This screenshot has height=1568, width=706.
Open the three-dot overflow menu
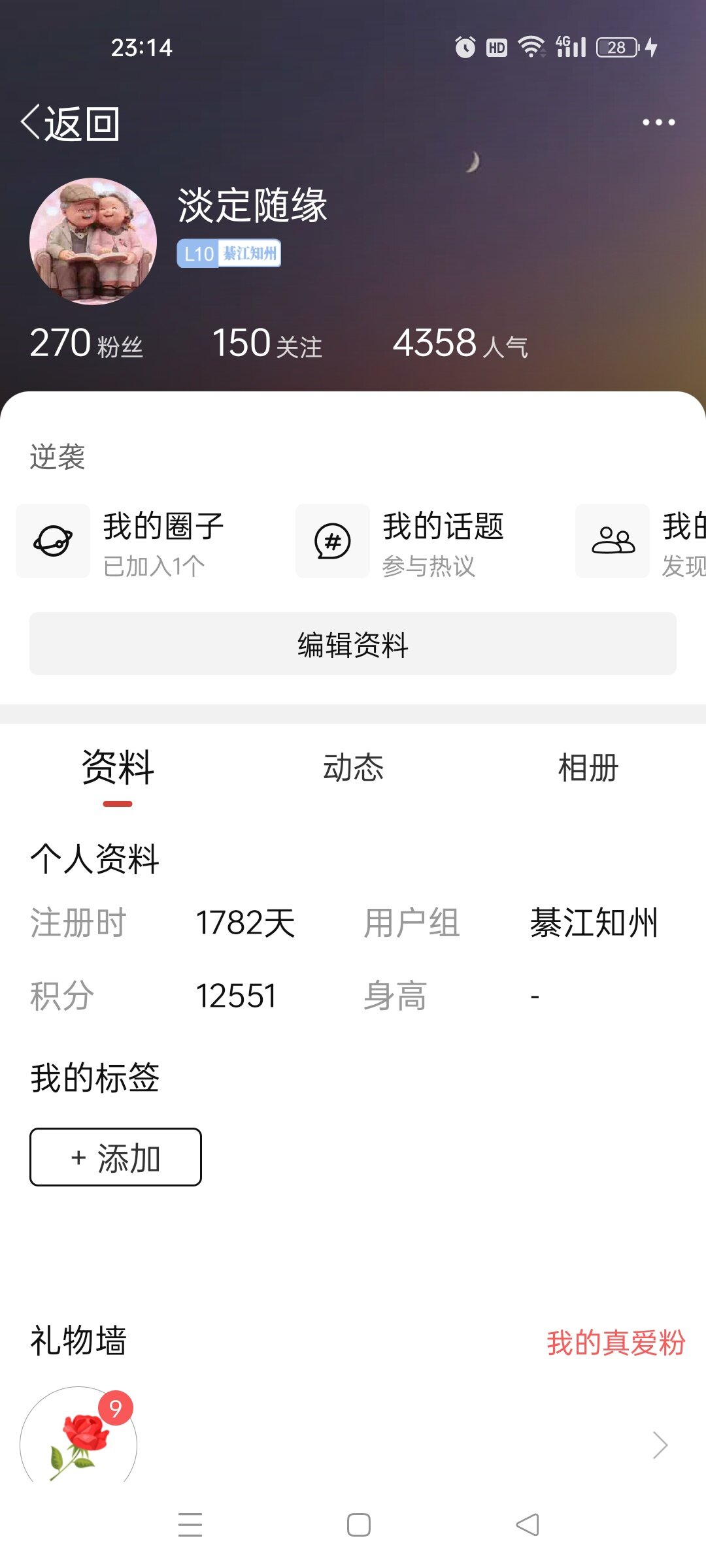pos(658,122)
